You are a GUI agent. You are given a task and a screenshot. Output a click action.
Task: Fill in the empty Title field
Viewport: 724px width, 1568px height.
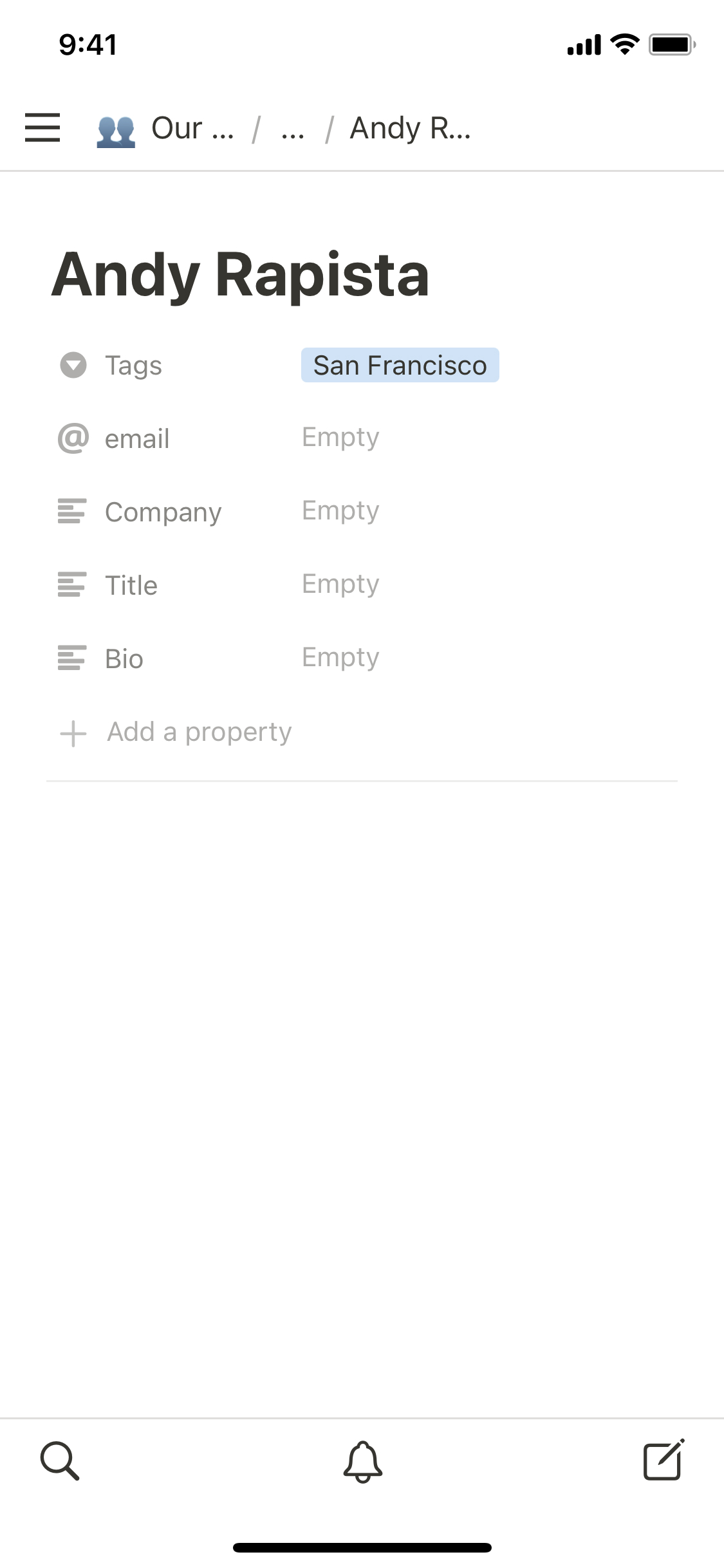(x=340, y=584)
